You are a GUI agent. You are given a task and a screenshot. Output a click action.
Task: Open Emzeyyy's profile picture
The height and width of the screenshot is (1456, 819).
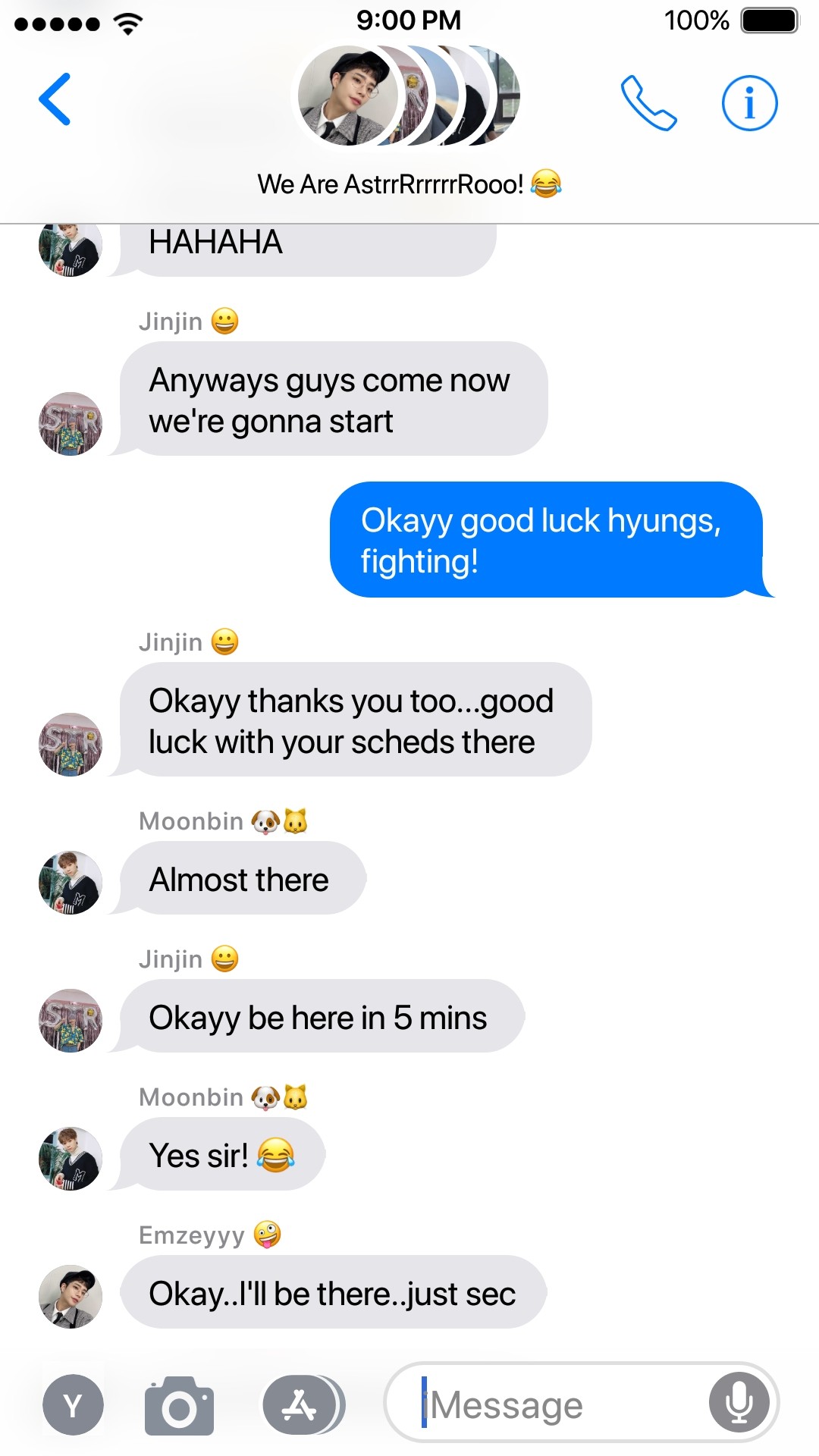71,1296
